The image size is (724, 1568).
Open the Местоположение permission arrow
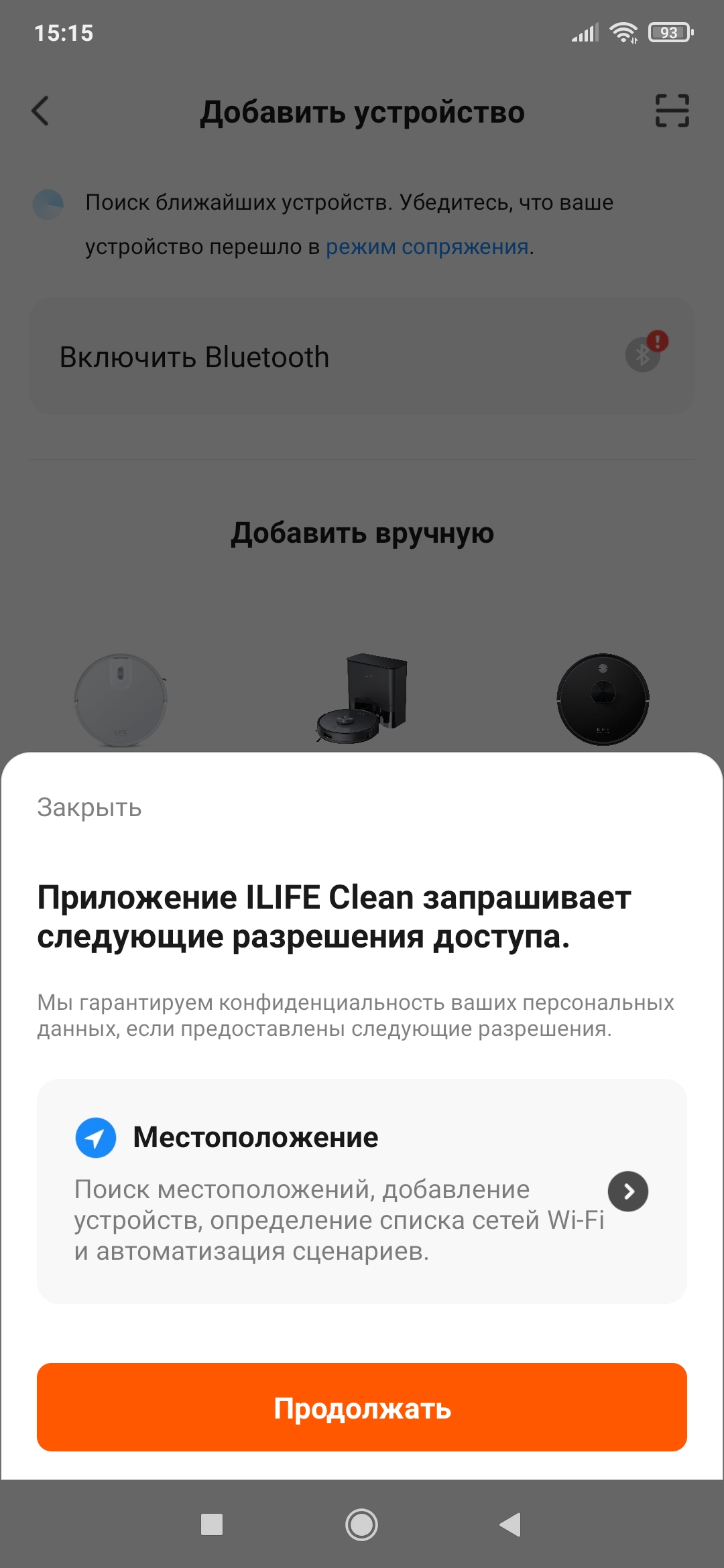pos(627,1191)
